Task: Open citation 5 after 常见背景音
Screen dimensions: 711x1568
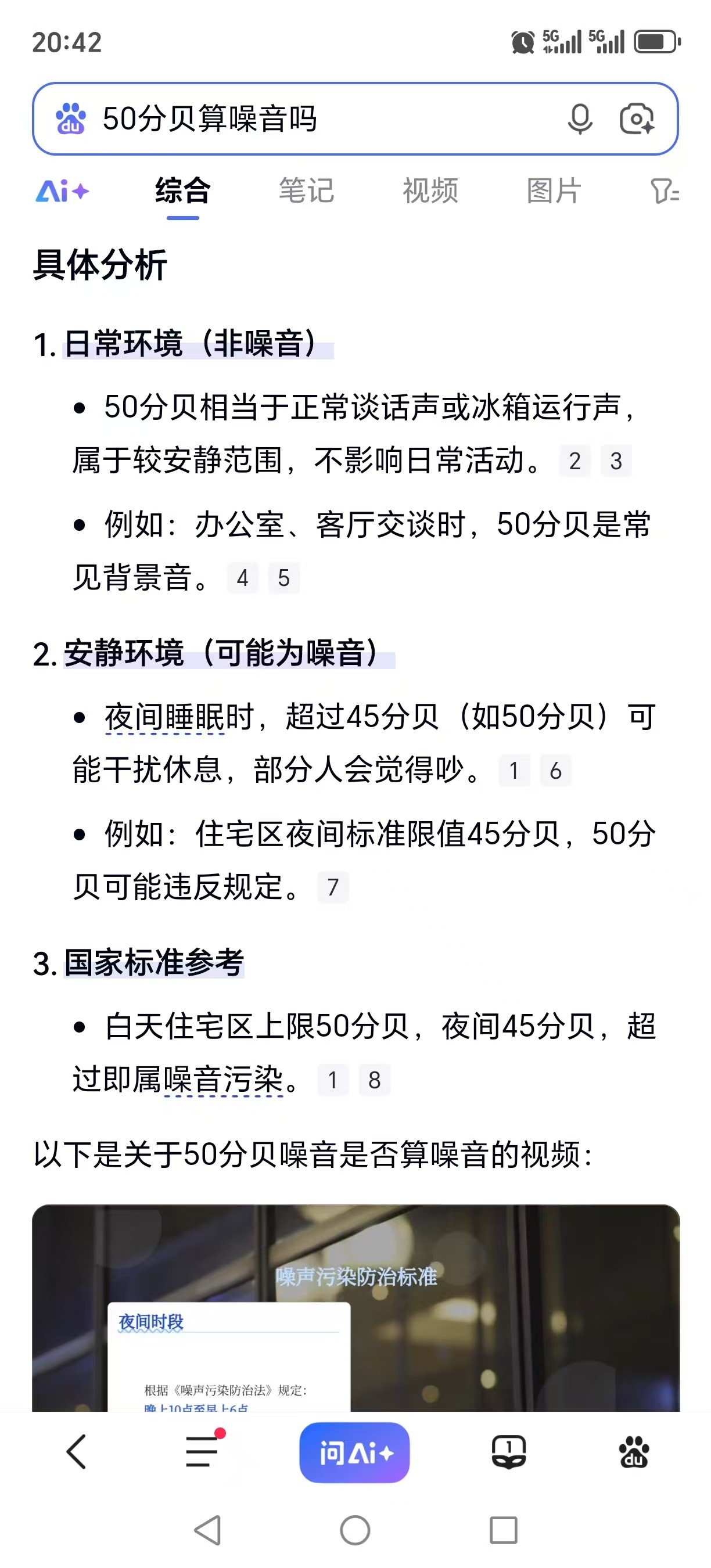Action: (283, 578)
